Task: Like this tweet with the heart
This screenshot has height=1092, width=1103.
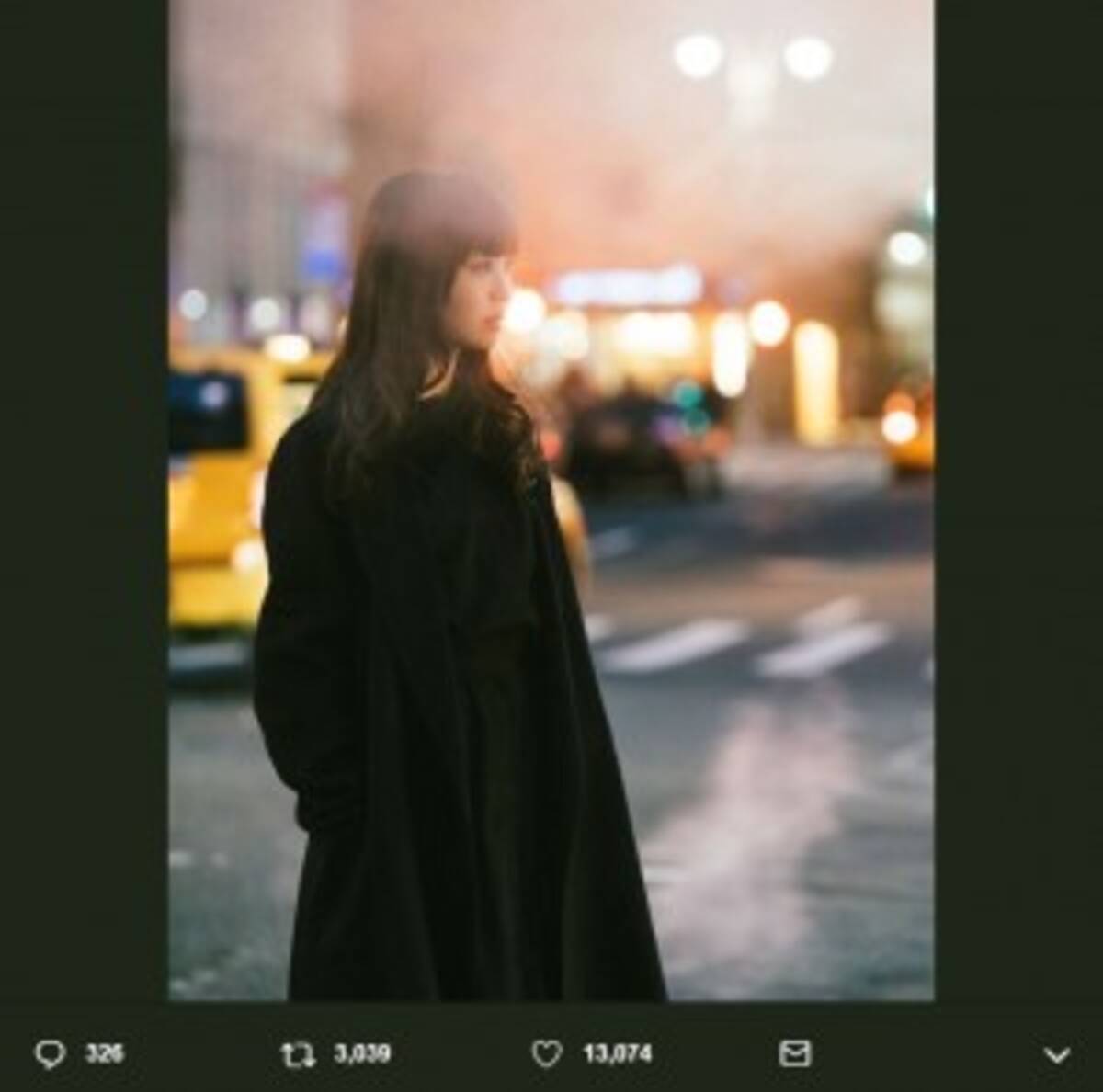Action: (547, 1053)
